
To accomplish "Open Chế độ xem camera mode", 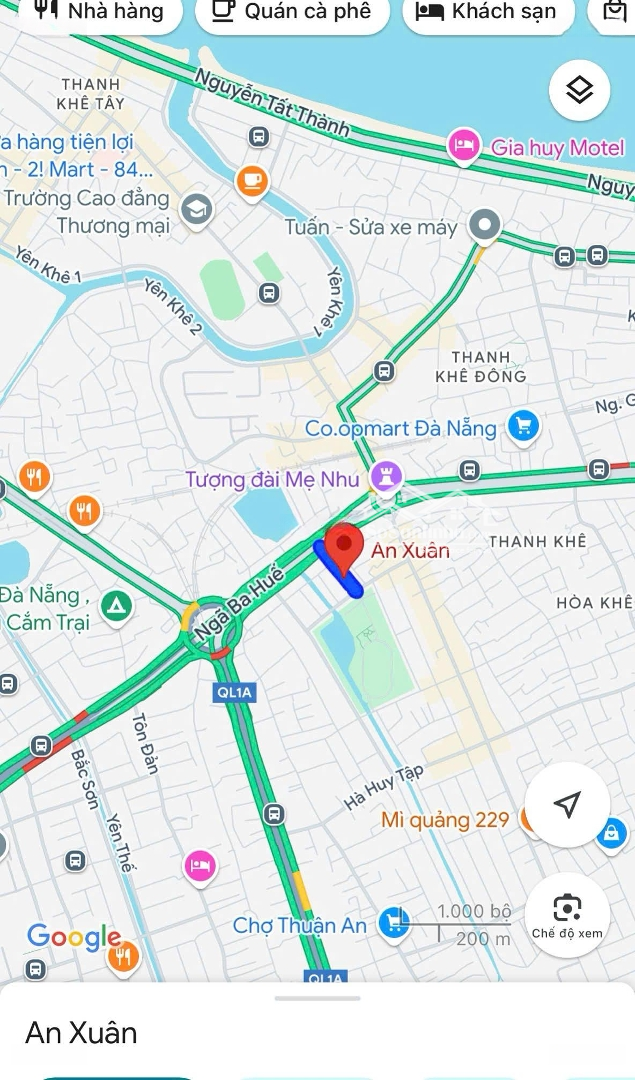I will coord(567,915).
